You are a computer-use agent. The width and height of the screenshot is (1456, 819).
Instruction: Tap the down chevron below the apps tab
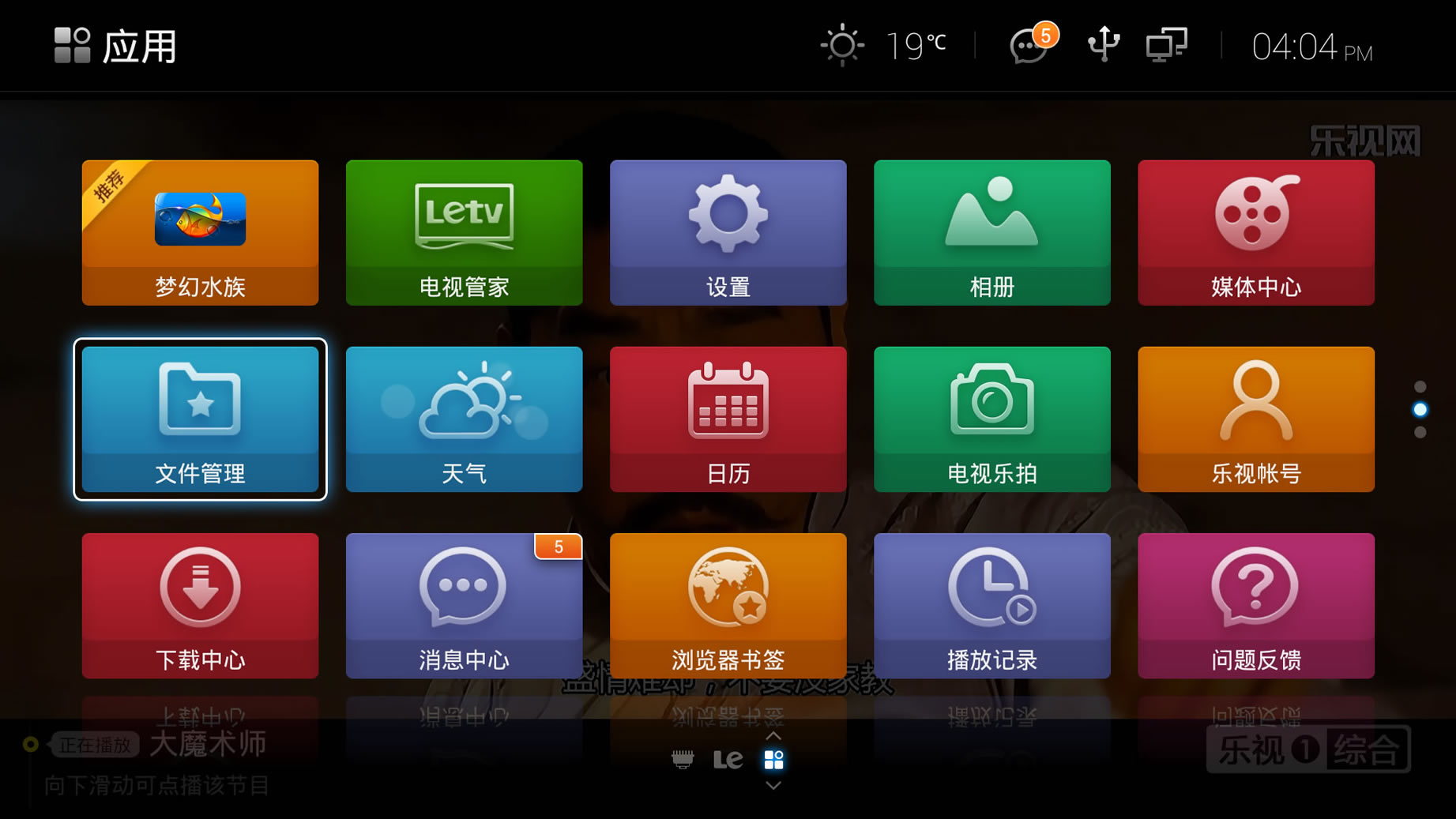tap(773, 785)
